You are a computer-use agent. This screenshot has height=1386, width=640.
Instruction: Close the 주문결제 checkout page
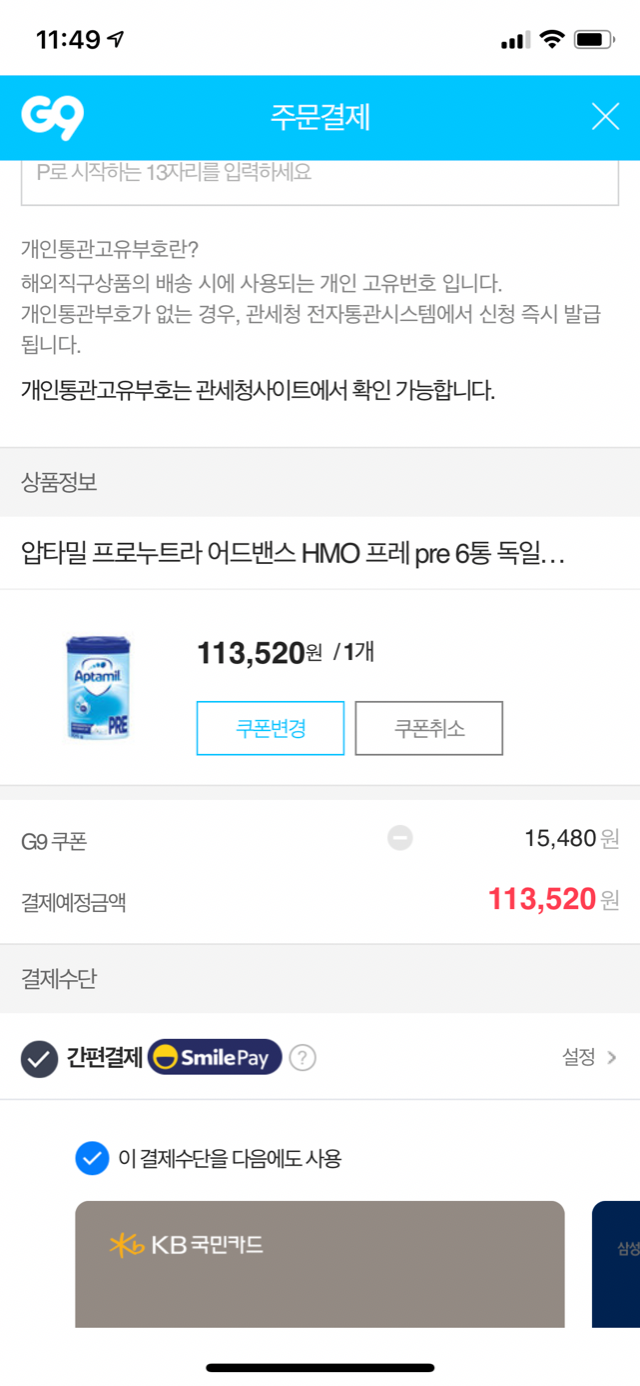tap(605, 117)
